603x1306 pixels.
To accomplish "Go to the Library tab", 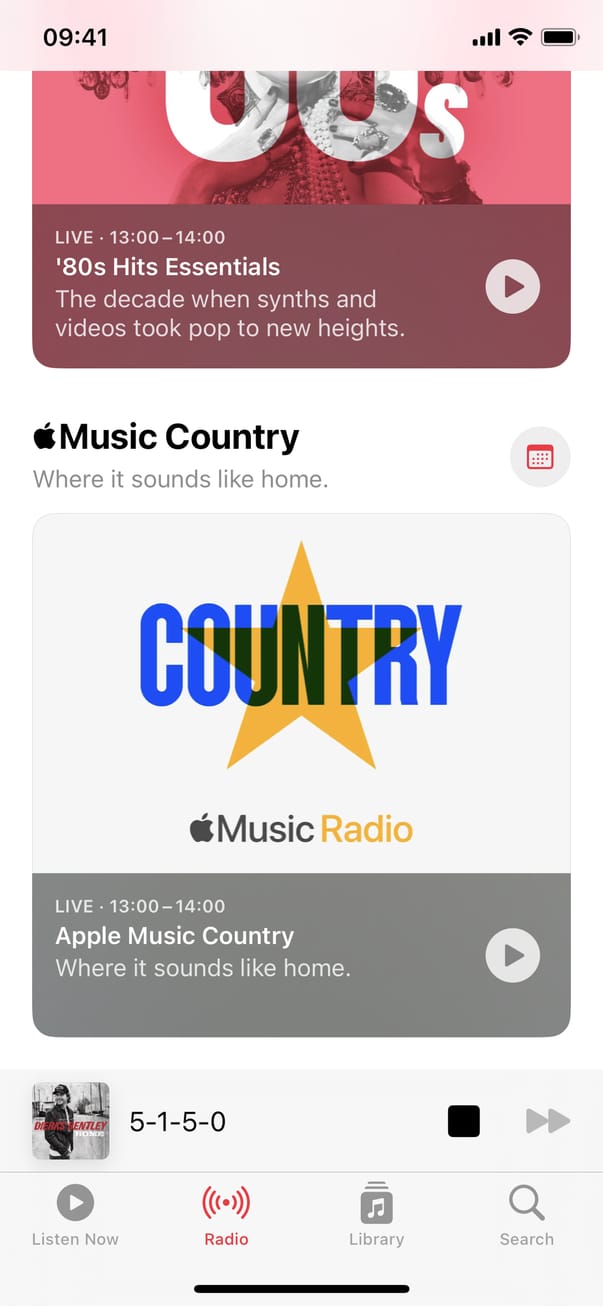I will click(x=376, y=1214).
